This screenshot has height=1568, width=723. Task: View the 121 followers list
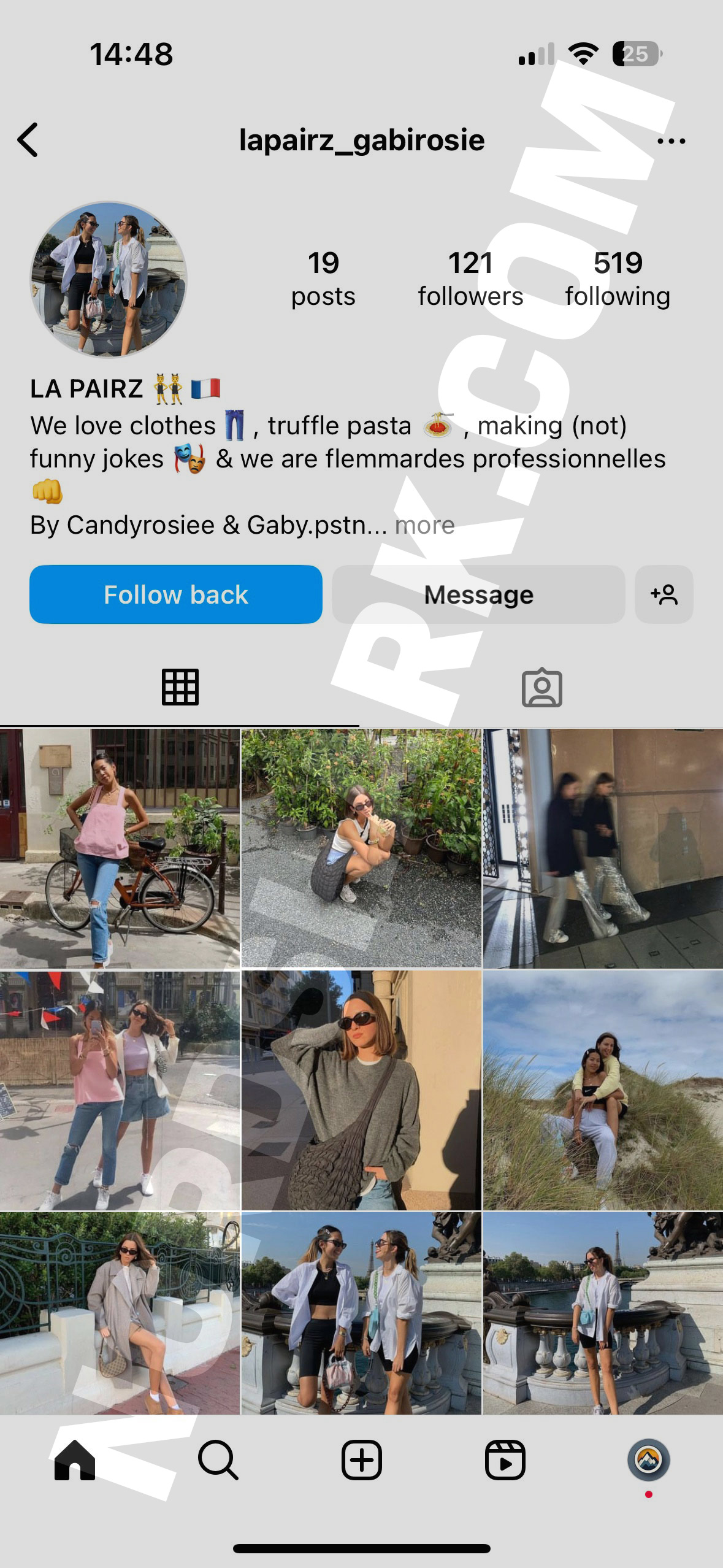tap(470, 279)
